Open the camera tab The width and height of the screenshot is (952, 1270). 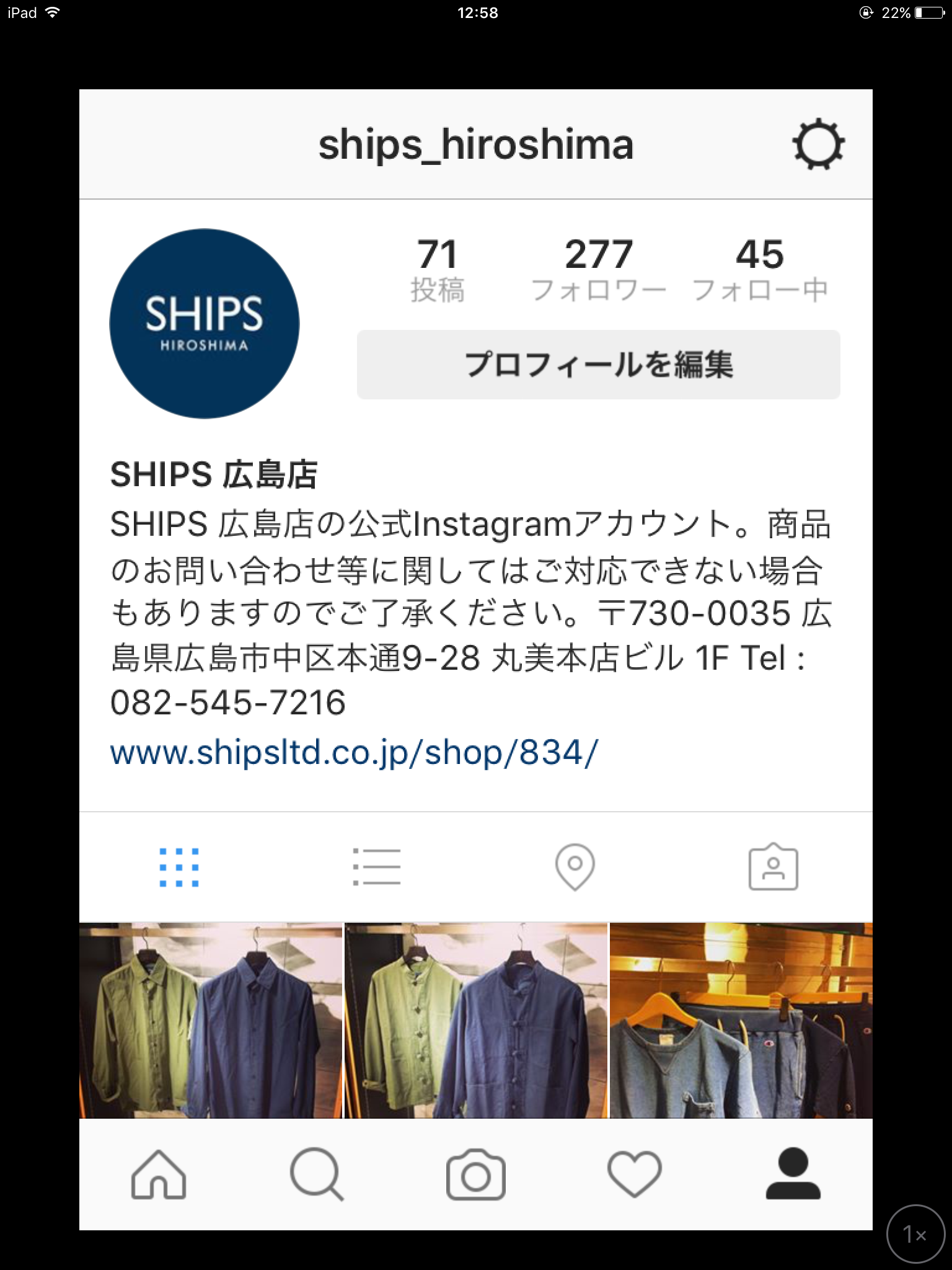475,1174
